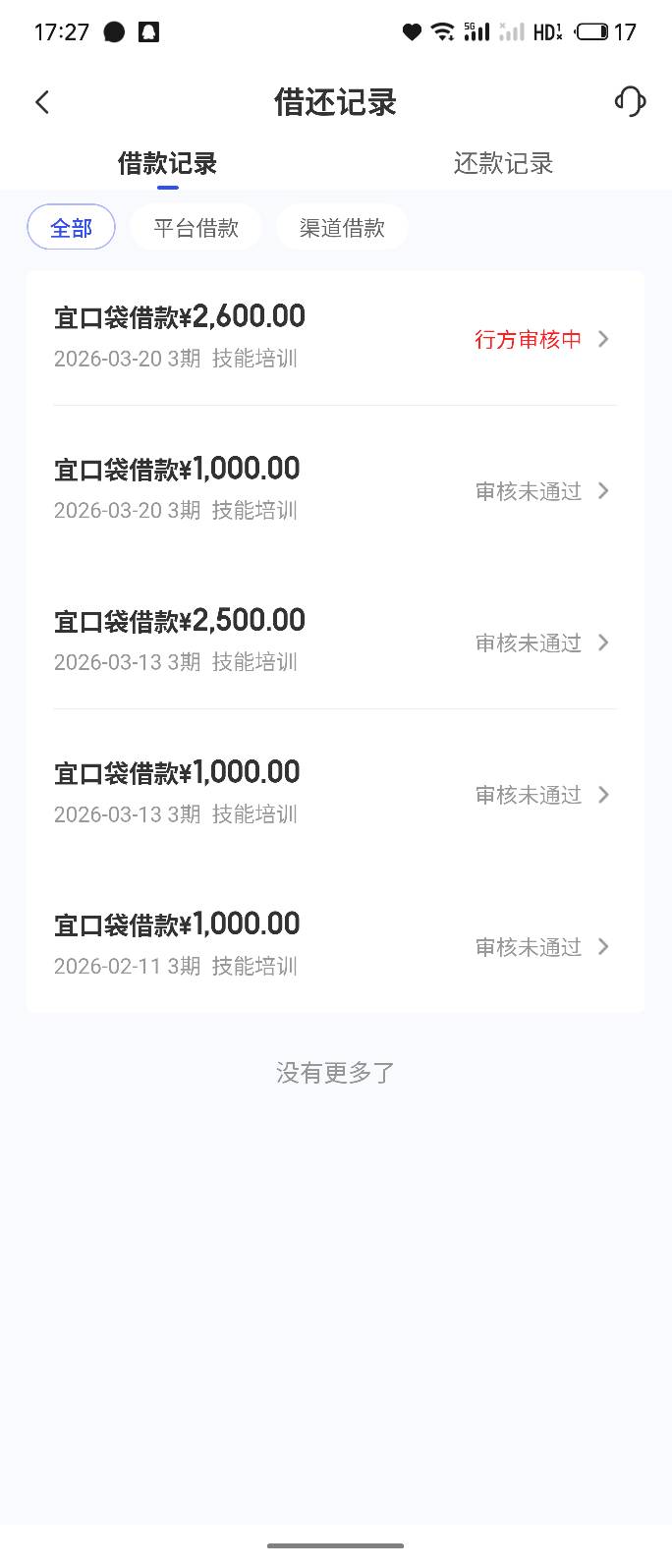This screenshot has width=672, height=1568.
Task: Switch to the 还款记录 tab
Action: (x=503, y=163)
